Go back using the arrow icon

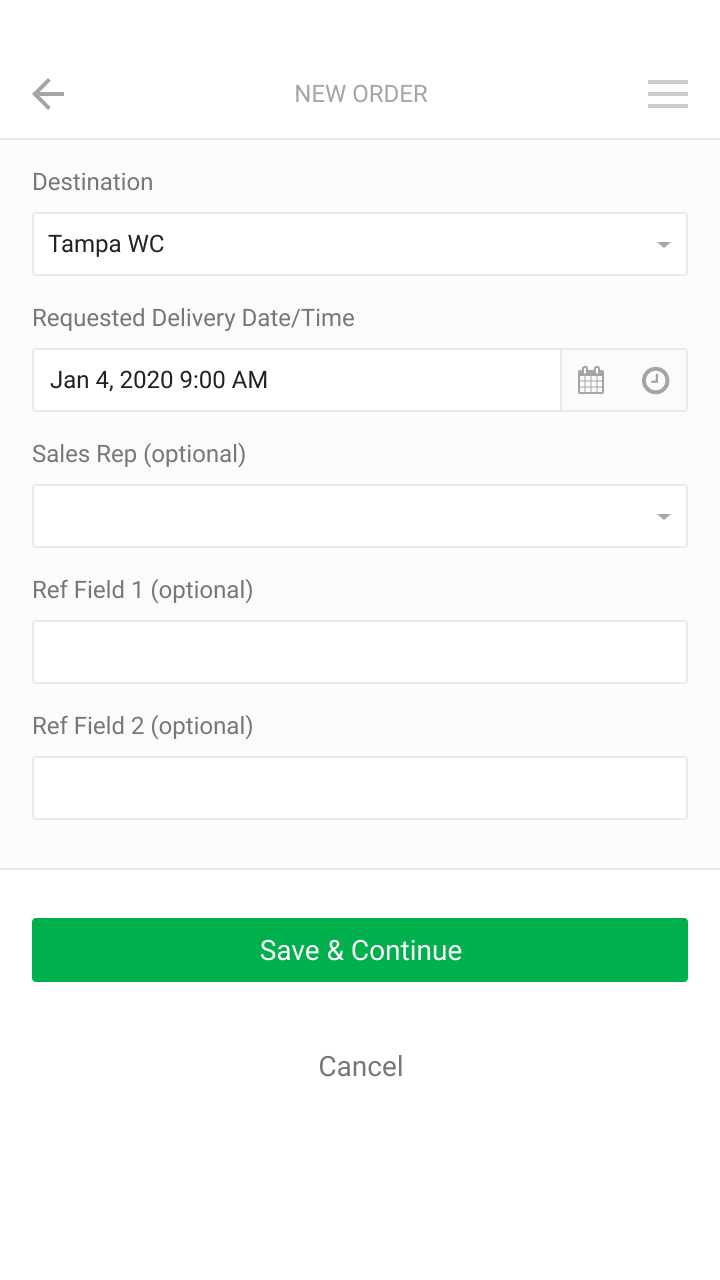[48, 94]
